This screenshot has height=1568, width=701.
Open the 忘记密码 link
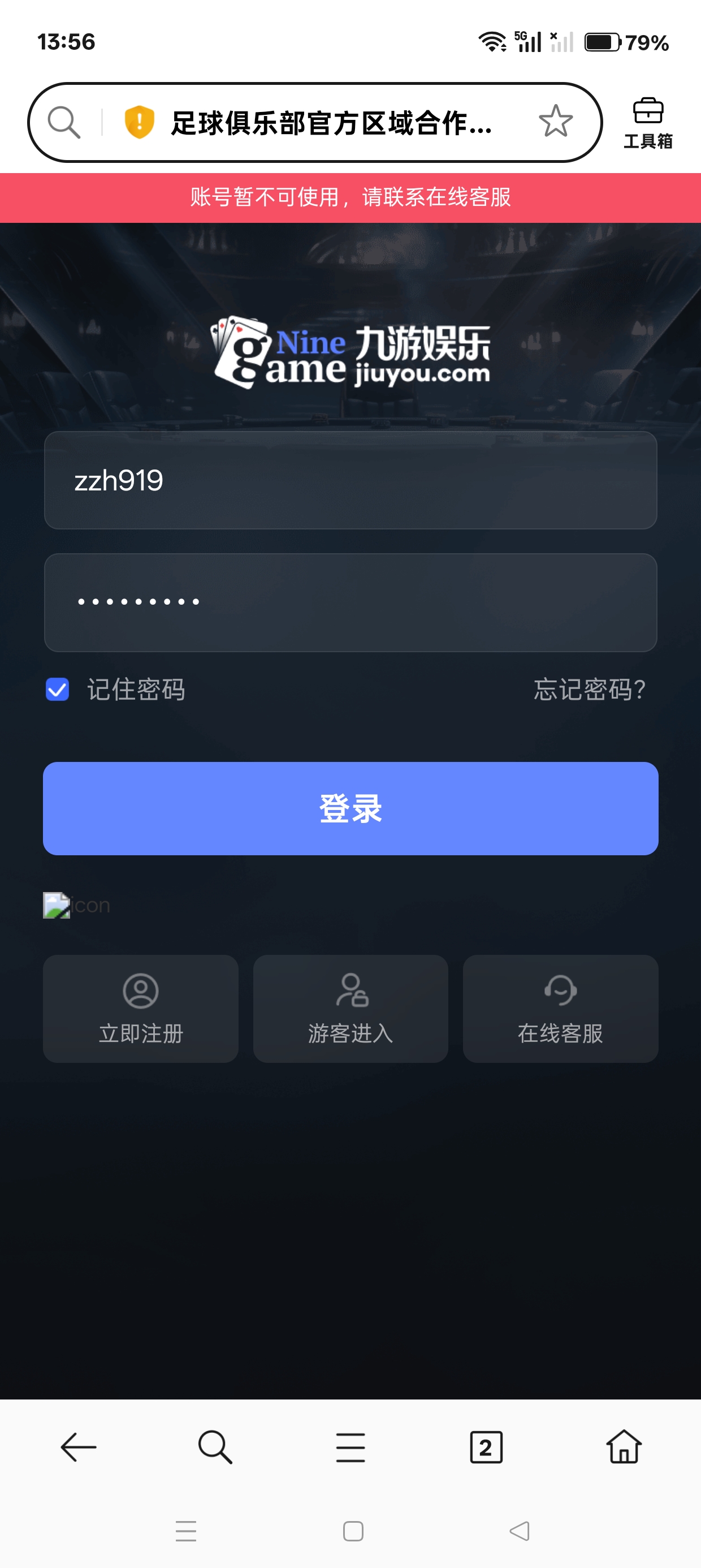tap(589, 691)
